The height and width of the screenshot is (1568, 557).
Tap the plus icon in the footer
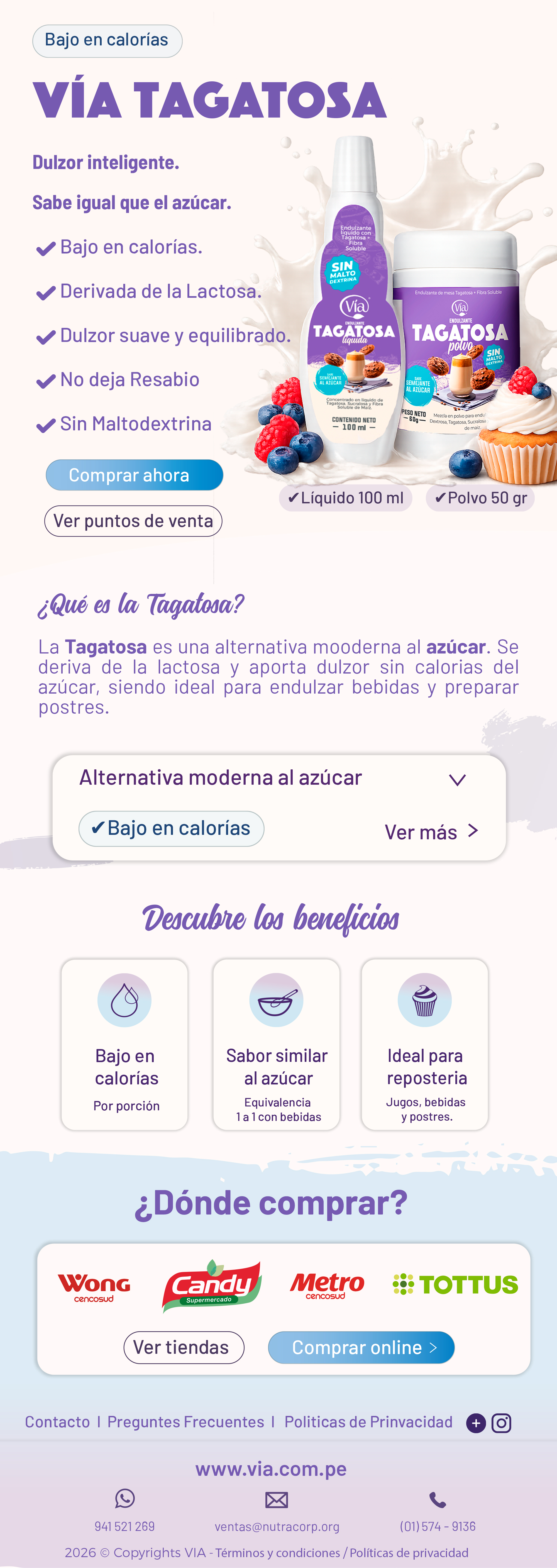point(476,1423)
